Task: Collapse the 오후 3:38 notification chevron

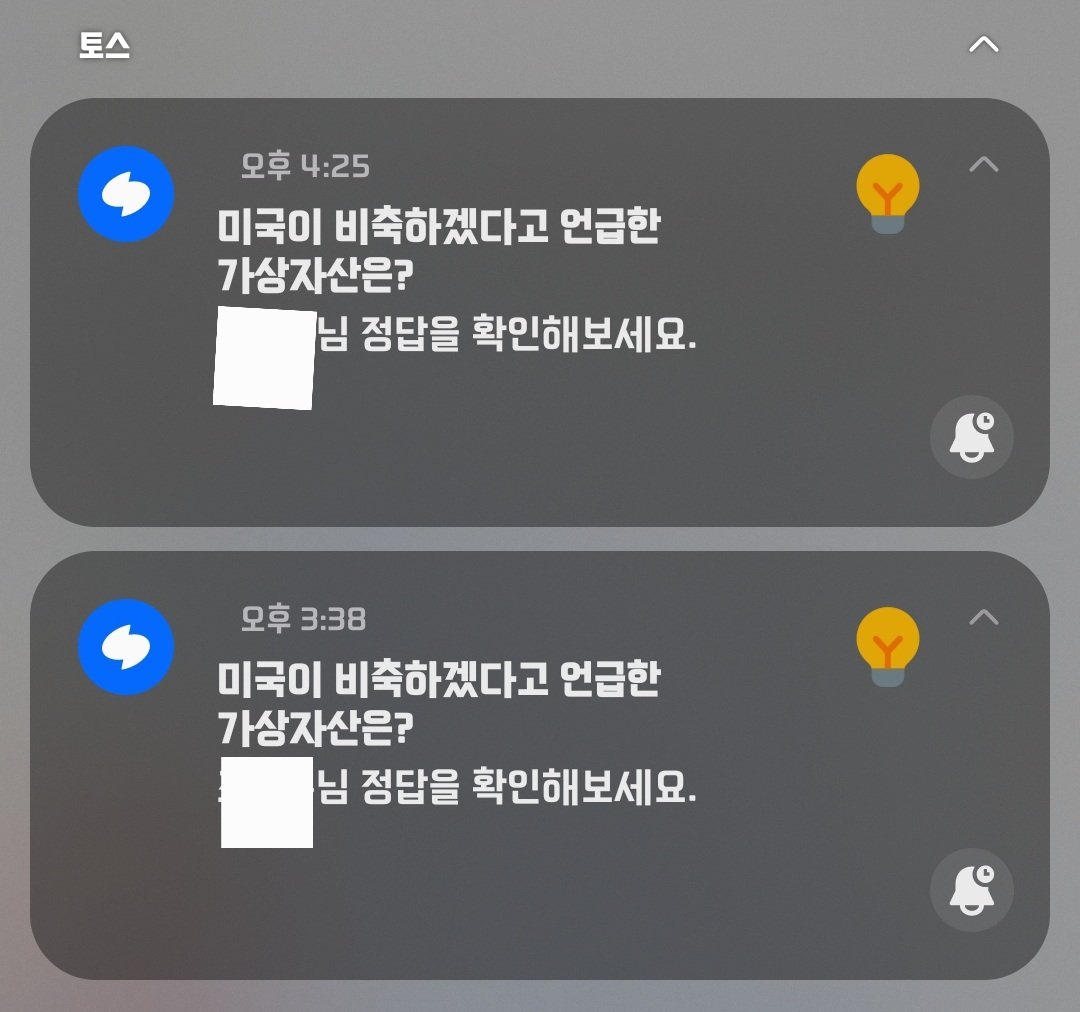Action: tap(984, 618)
